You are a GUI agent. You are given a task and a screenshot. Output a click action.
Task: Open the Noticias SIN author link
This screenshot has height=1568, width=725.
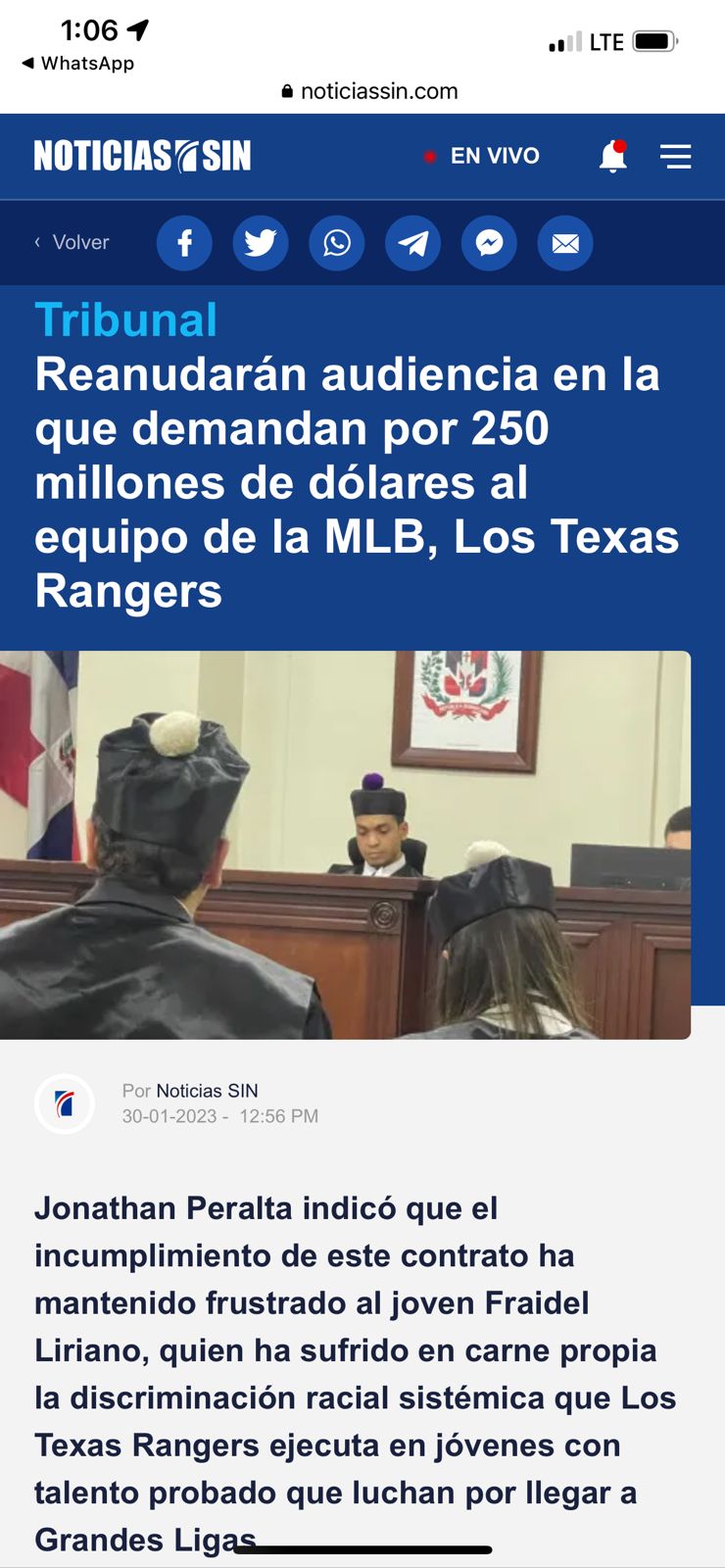207,1091
